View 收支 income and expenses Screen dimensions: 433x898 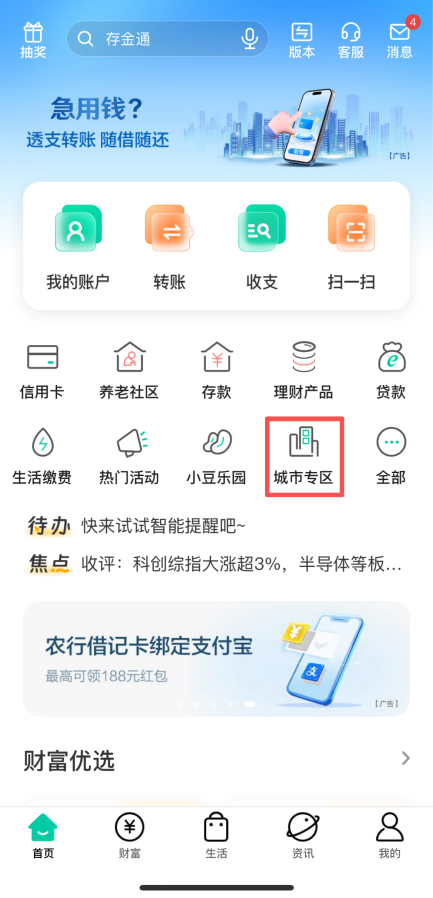click(262, 247)
